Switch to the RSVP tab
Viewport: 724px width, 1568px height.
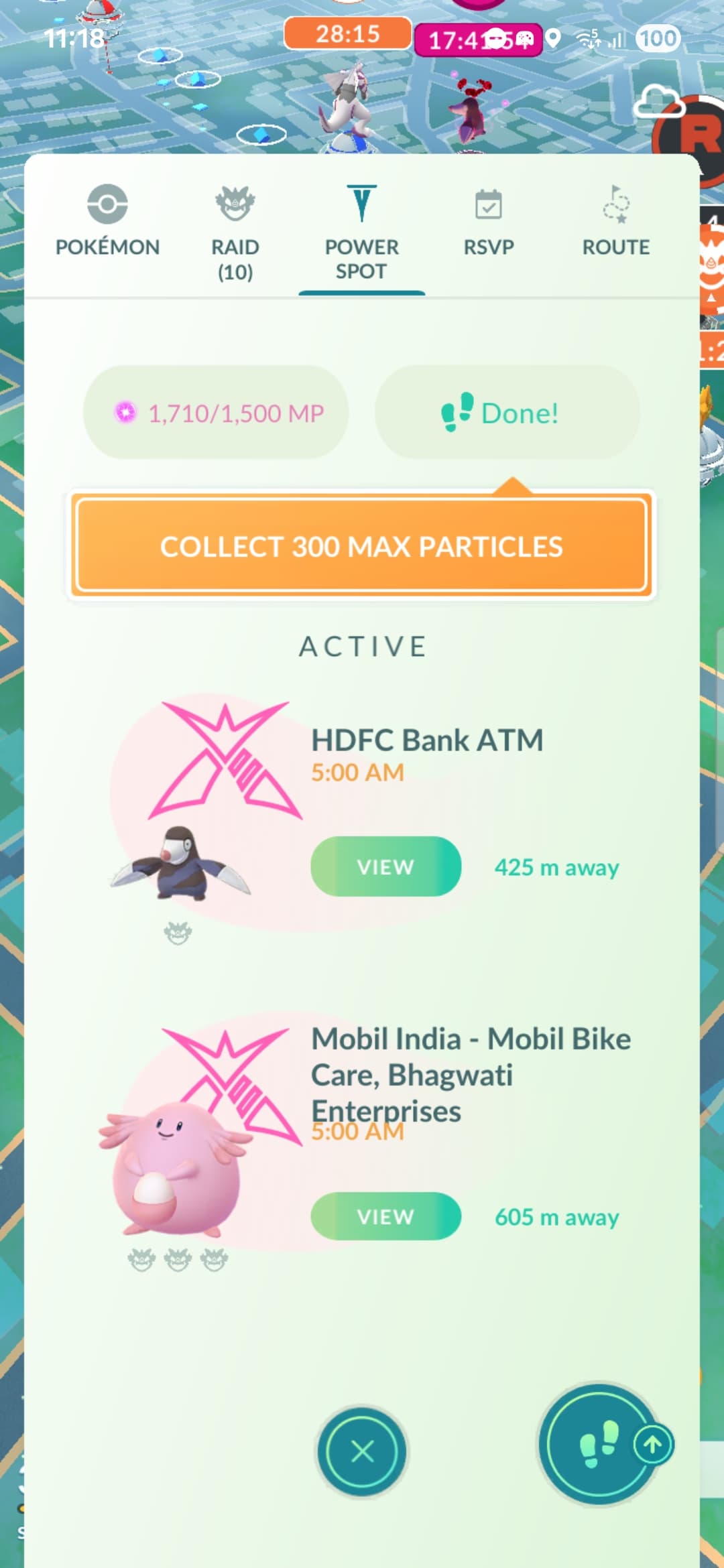(x=489, y=222)
